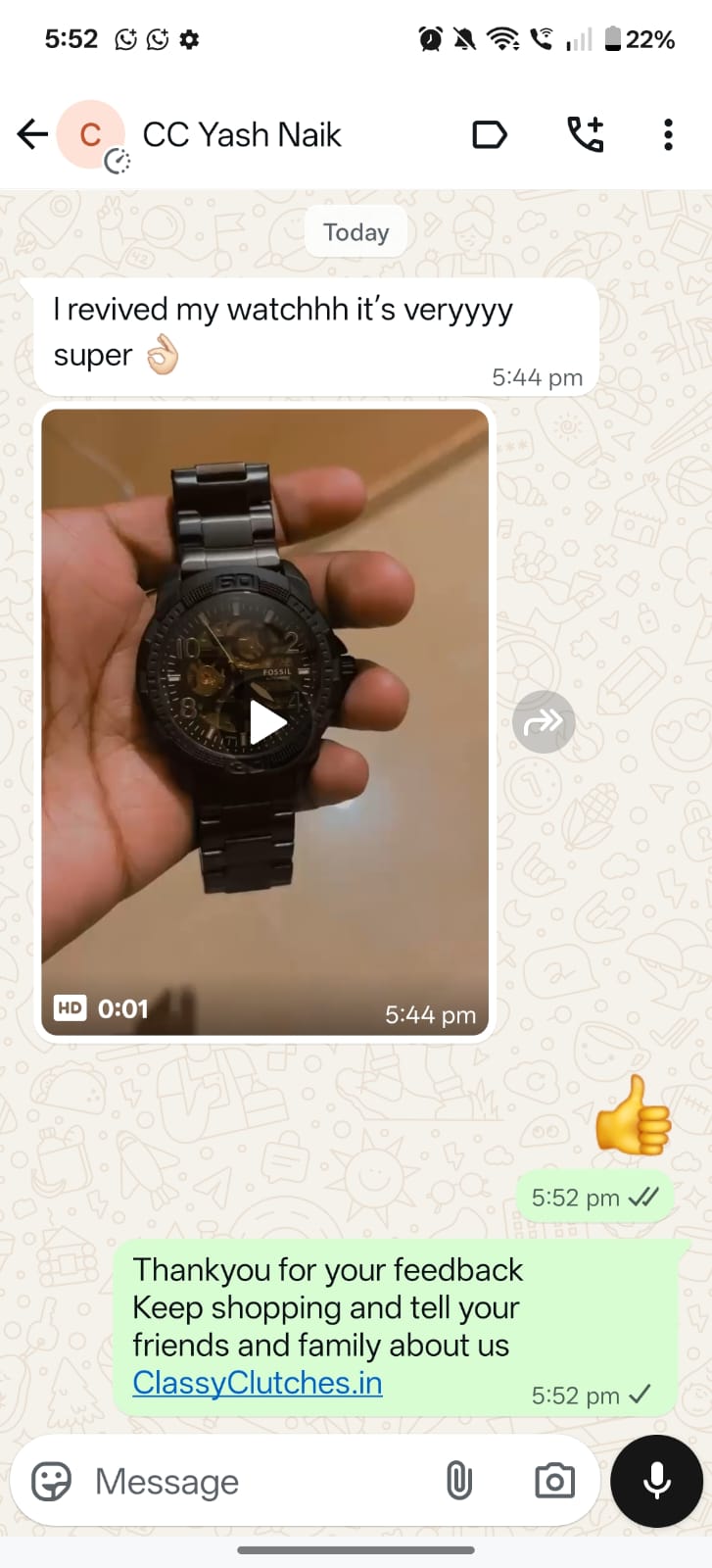Go back to the chat list
This screenshot has width=712, height=1568.
pyautogui.click(x=32, y=134)
